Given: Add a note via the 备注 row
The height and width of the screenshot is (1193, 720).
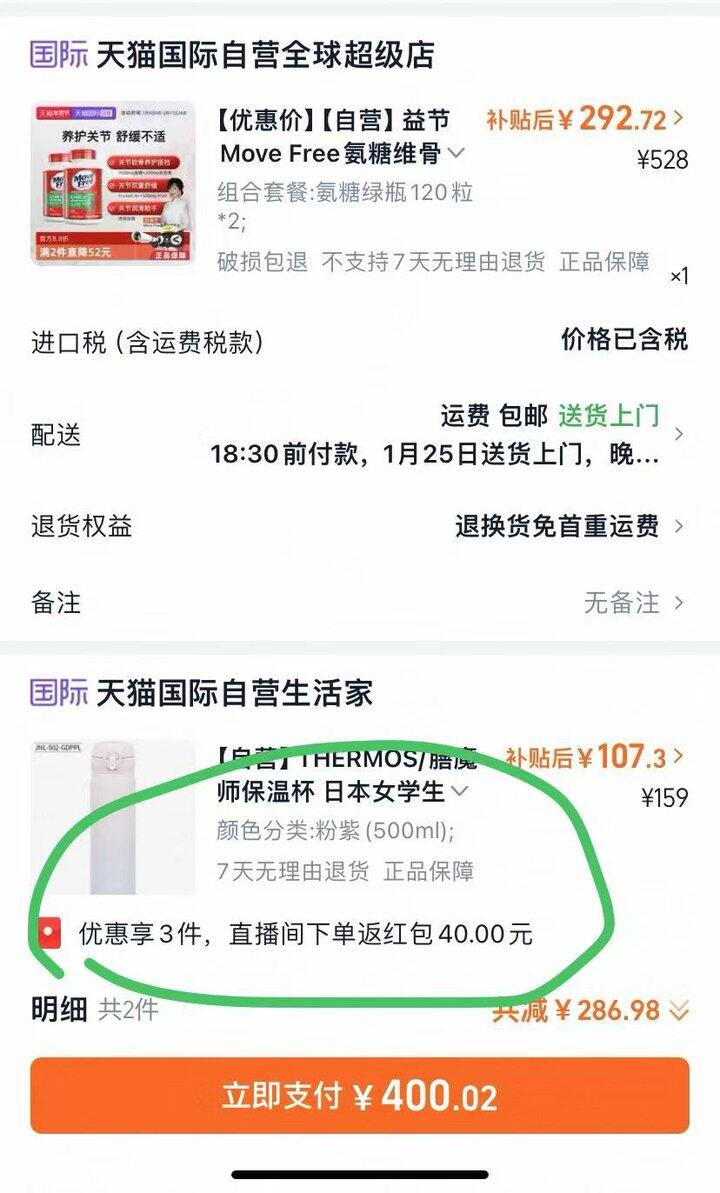Looking at the screenshot, I should pyautogui.click(x=360, y=602).
